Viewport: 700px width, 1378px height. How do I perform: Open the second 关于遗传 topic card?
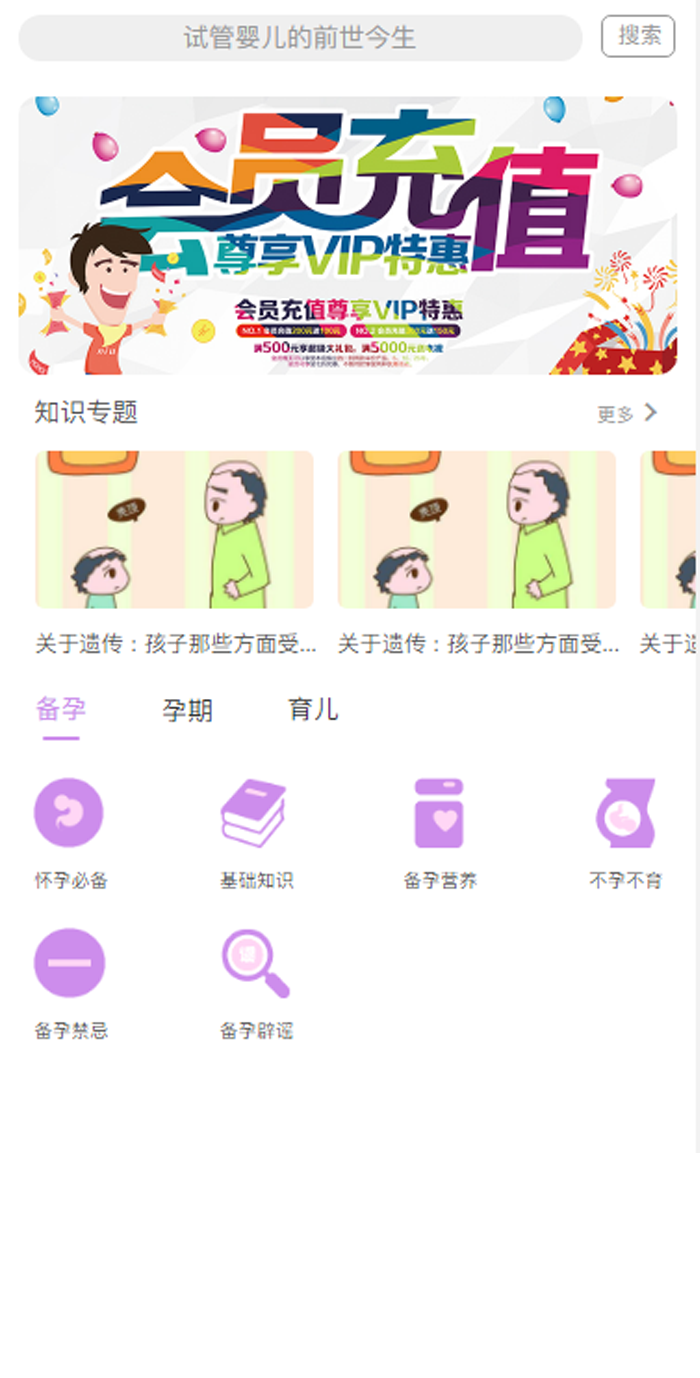coord(477,553)
